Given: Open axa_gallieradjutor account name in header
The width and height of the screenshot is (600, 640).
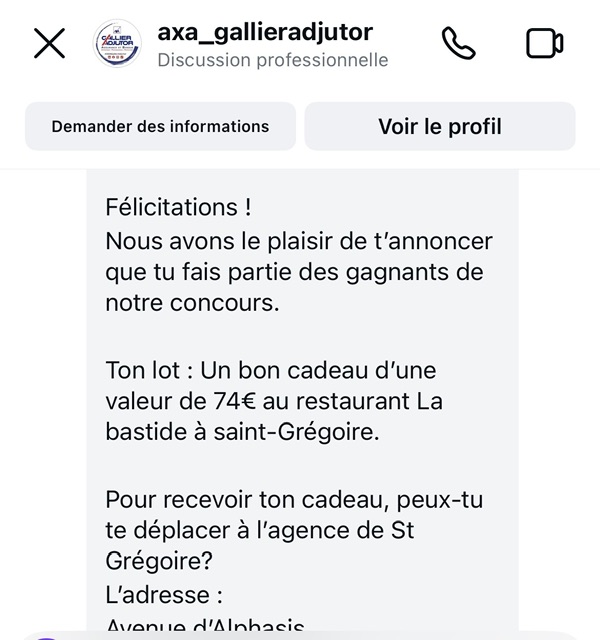Looking at the screenshot, I should (265, 32).
